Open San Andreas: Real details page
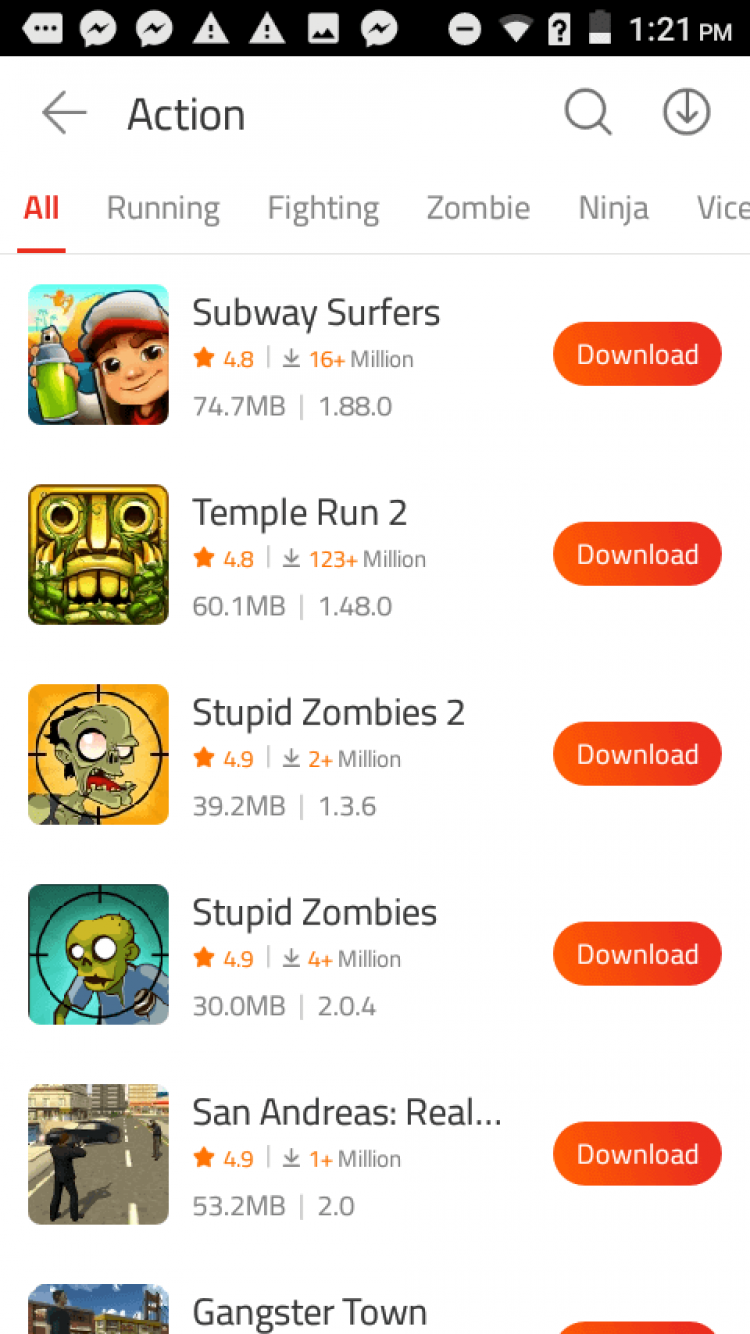 tap(346, 1113)
